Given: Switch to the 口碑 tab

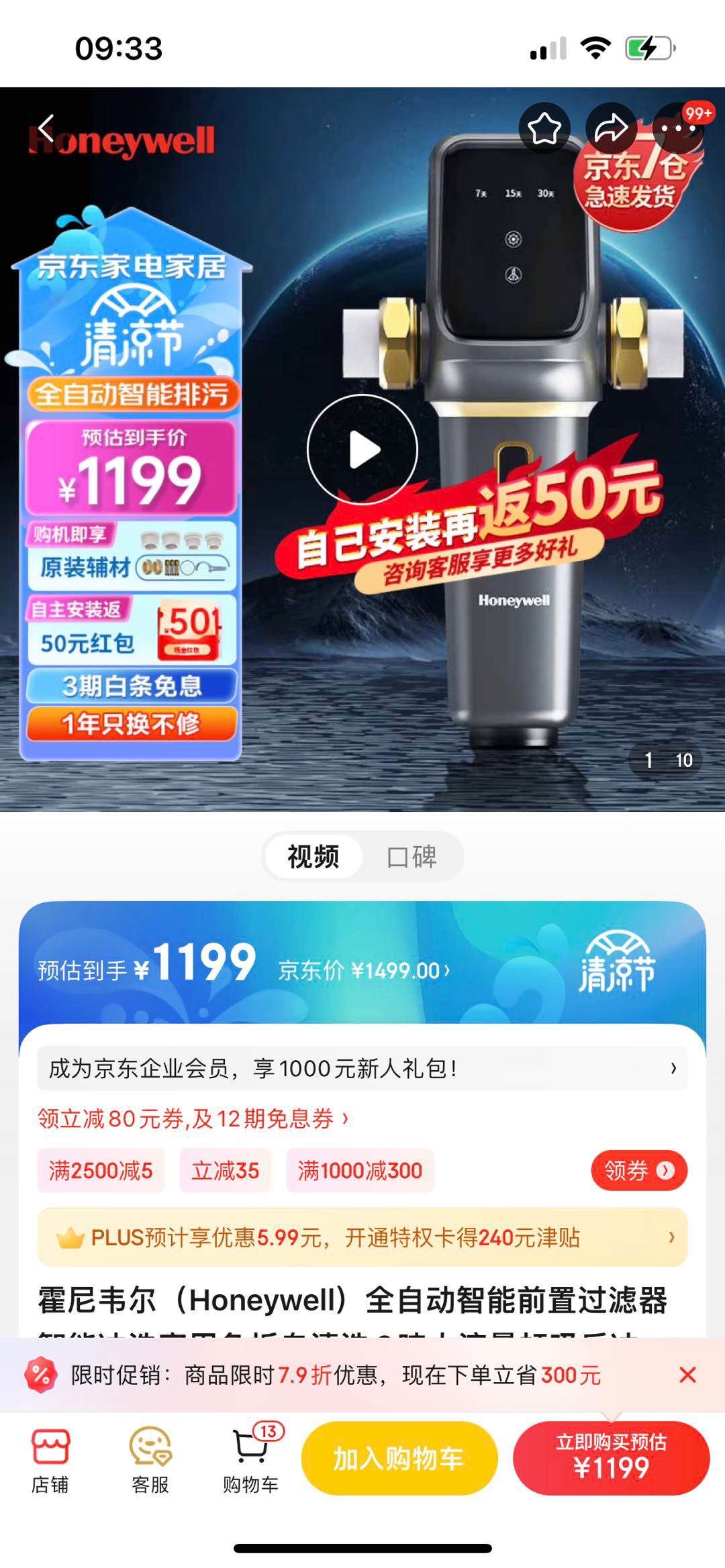Looking at the screenshot, I should pyautogui.click(x=412, y=857).
